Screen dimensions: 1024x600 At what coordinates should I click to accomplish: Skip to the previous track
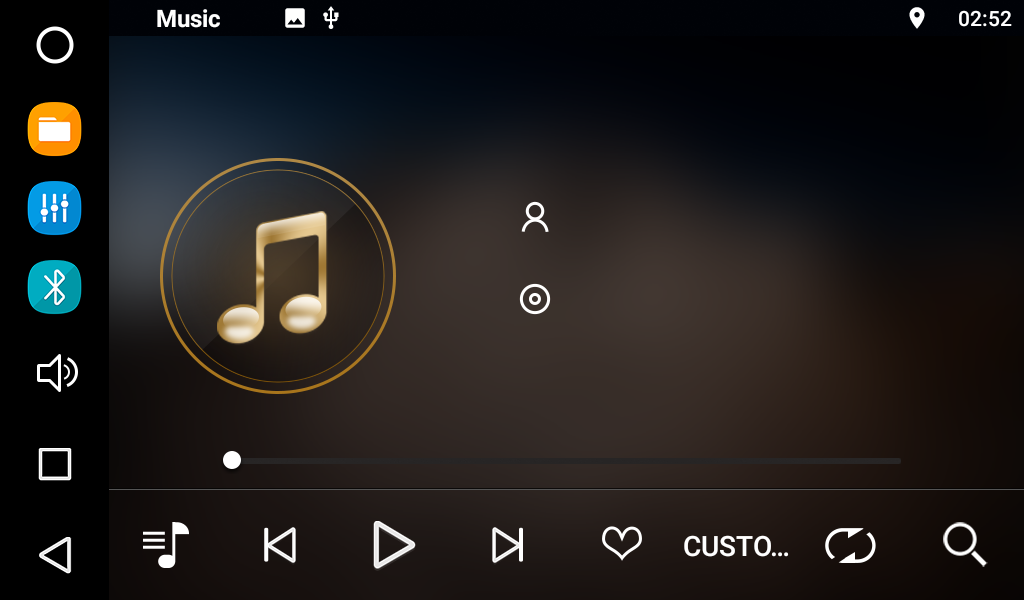pyautogui.click(x=279, y=545)
